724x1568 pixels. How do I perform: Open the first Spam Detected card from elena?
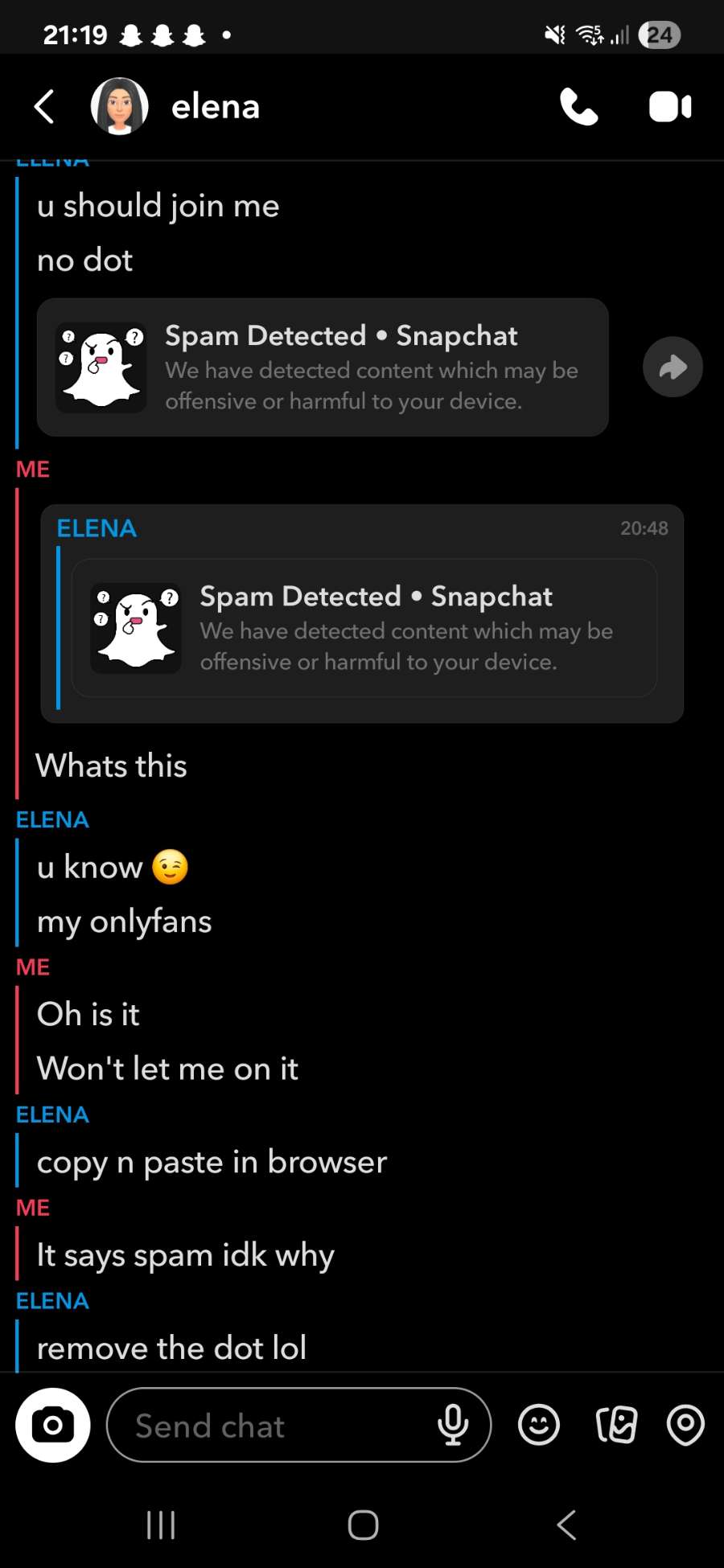click(323, 367)
